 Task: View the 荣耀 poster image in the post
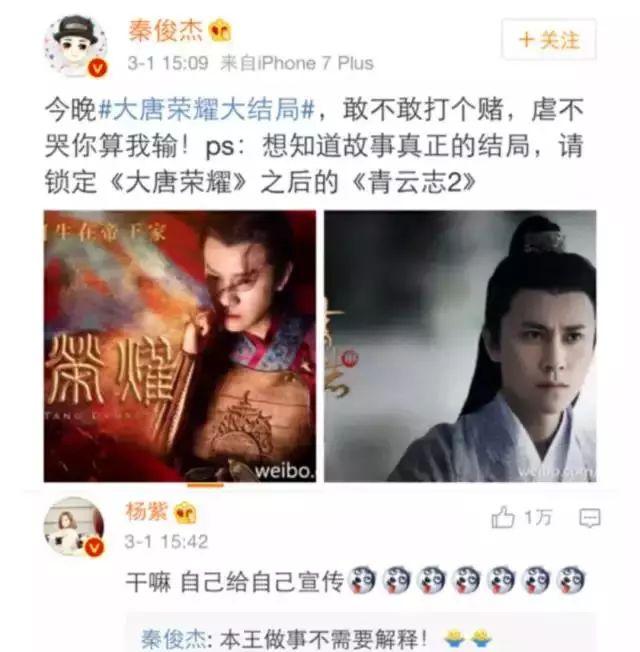tap(180, 346)
